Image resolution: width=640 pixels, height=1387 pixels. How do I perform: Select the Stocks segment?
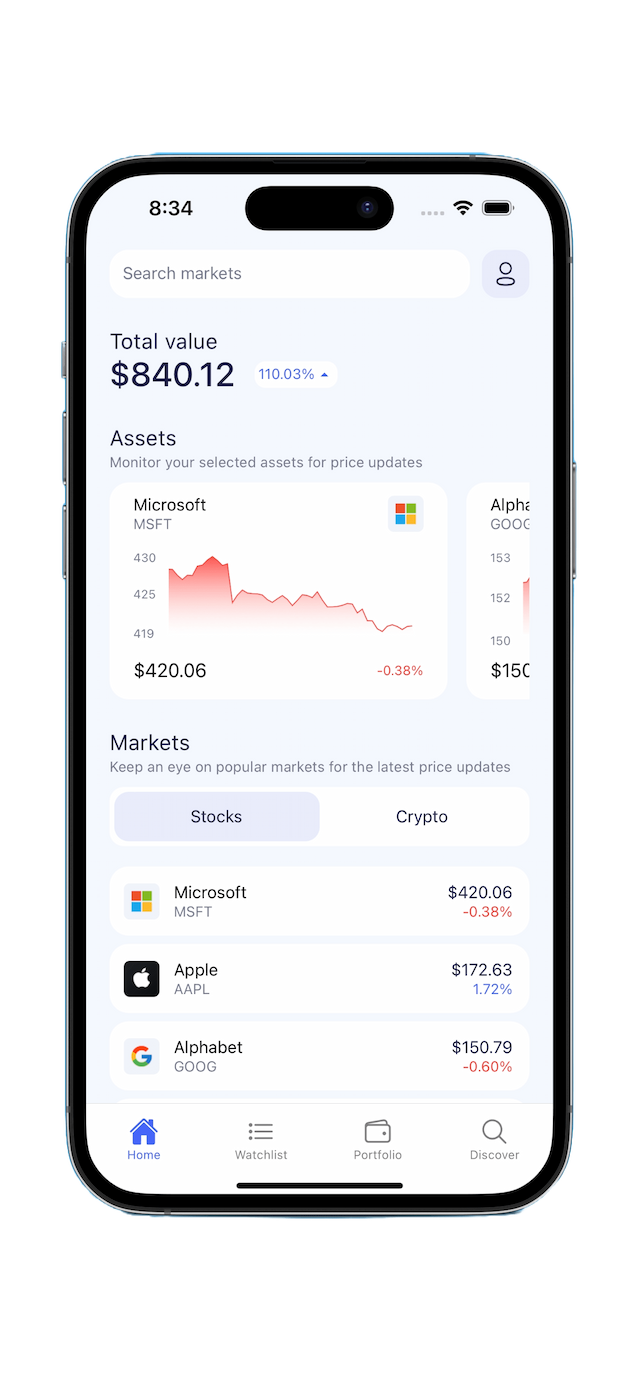coord(217,817)
